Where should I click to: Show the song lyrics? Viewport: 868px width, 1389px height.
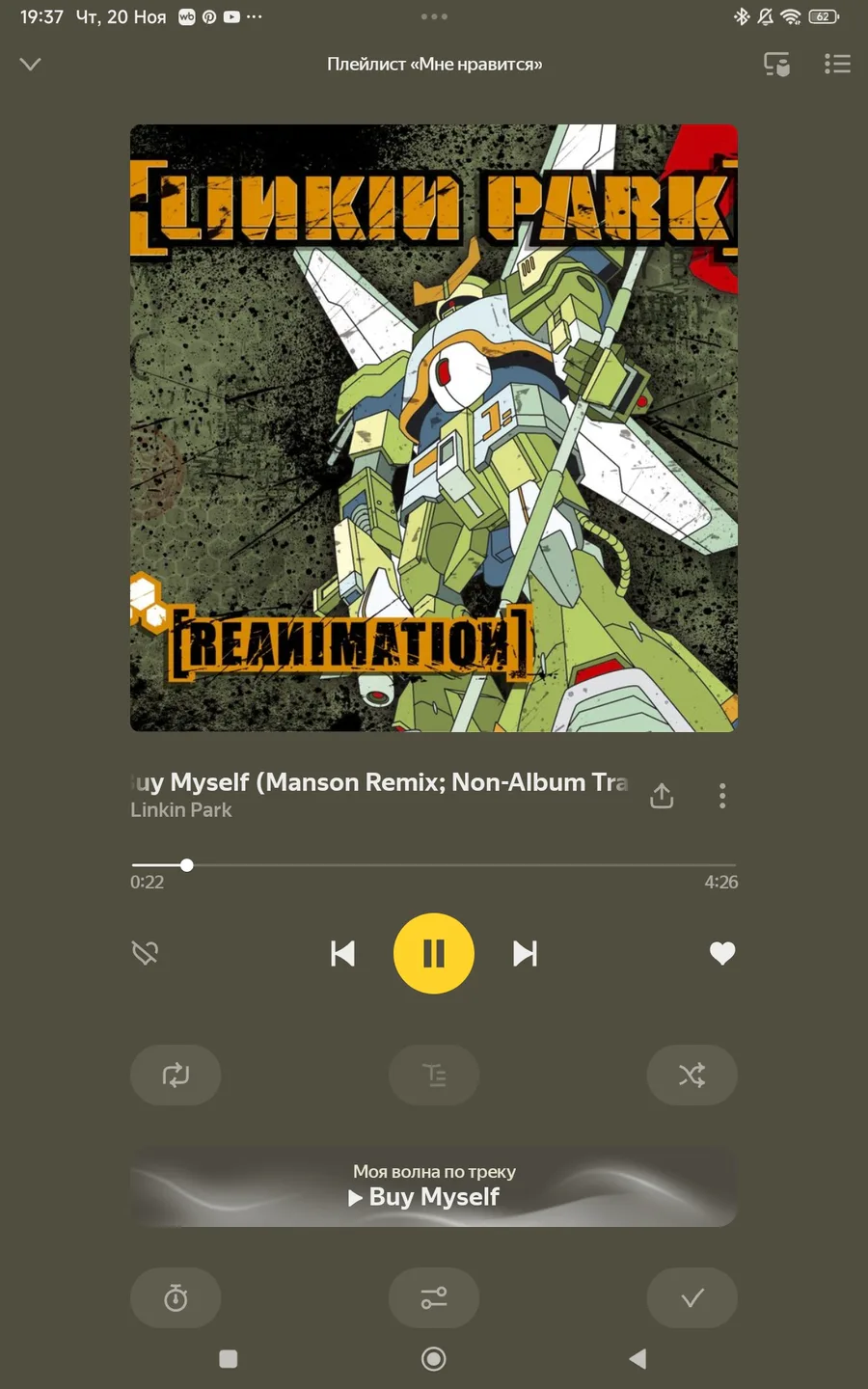point(434,1075)
